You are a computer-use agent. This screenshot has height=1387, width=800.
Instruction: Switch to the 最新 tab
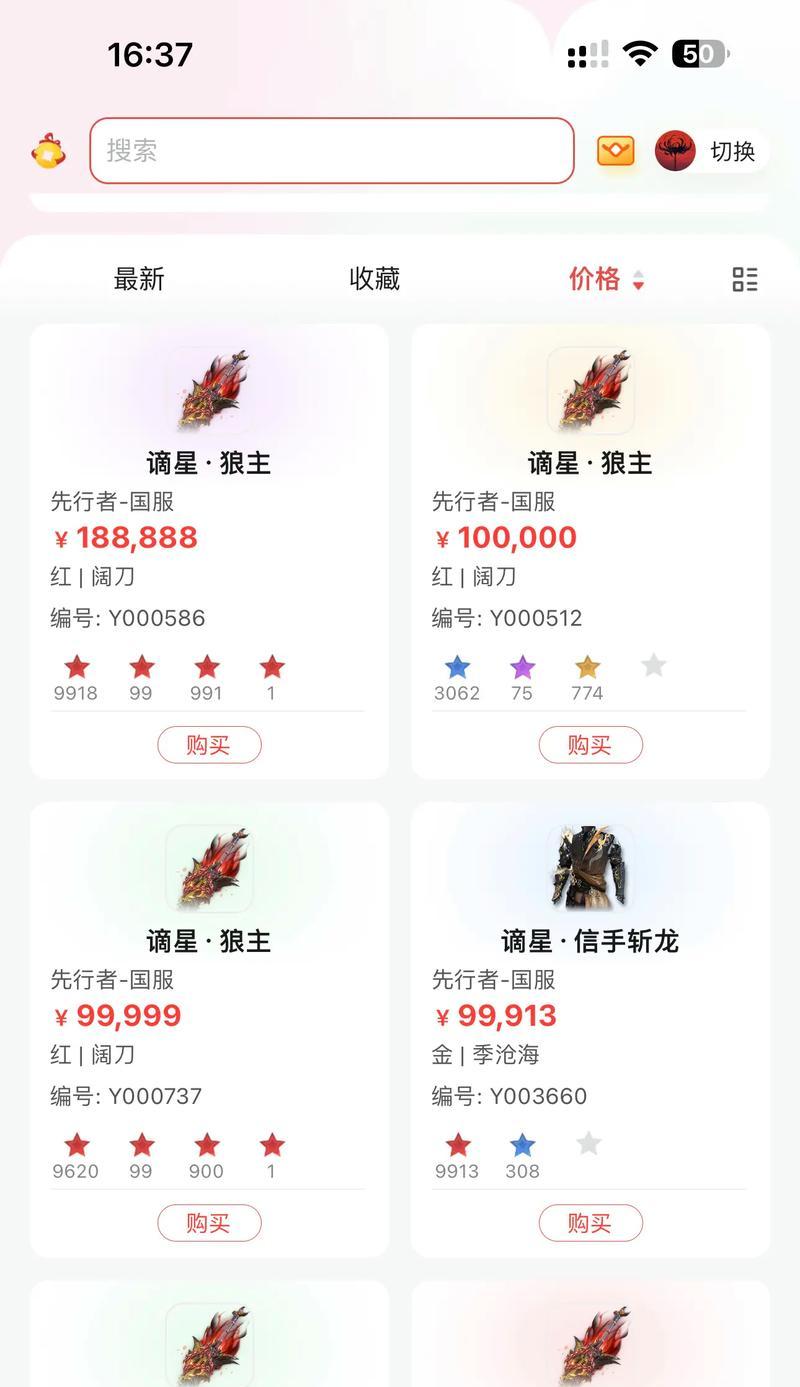tap(139, 279)
